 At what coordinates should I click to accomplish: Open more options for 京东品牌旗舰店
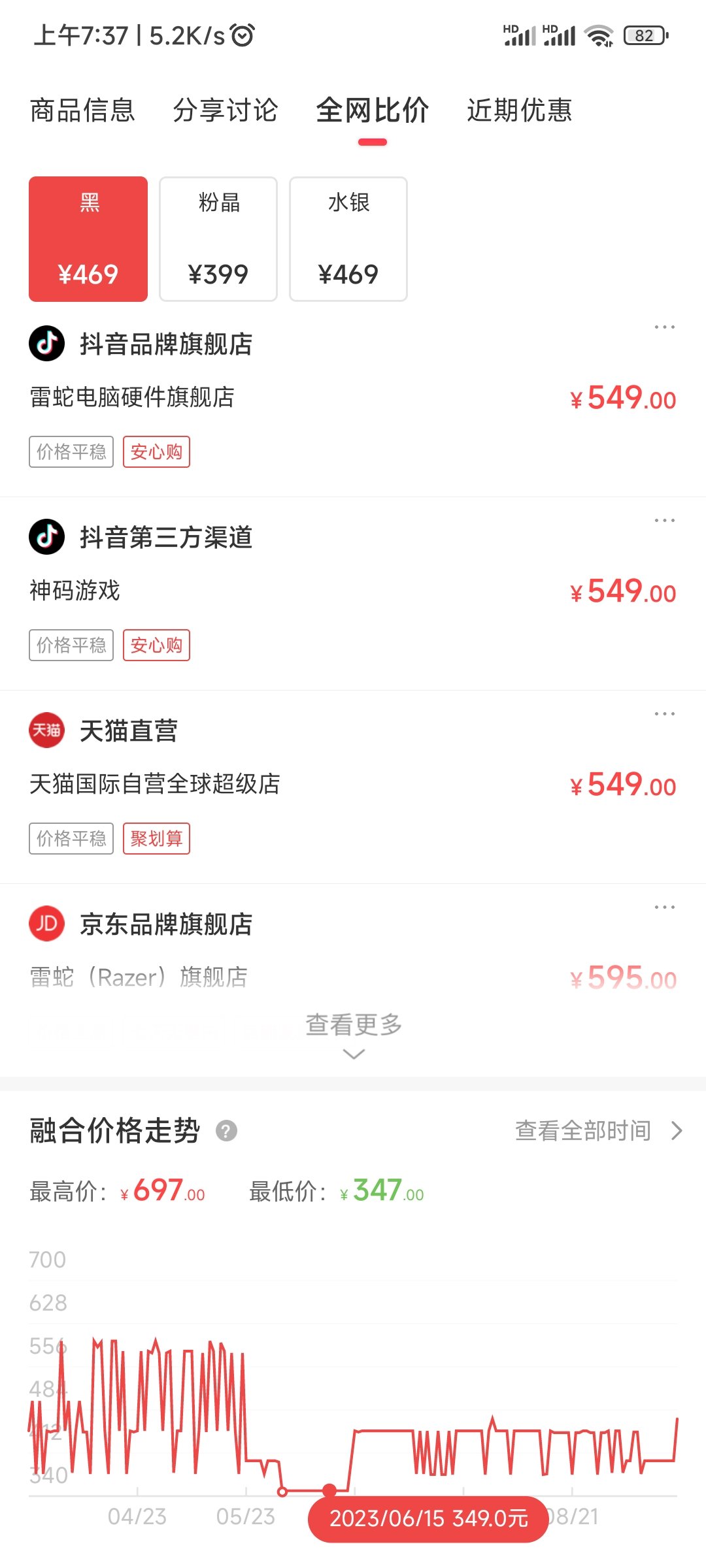(664, 907)
